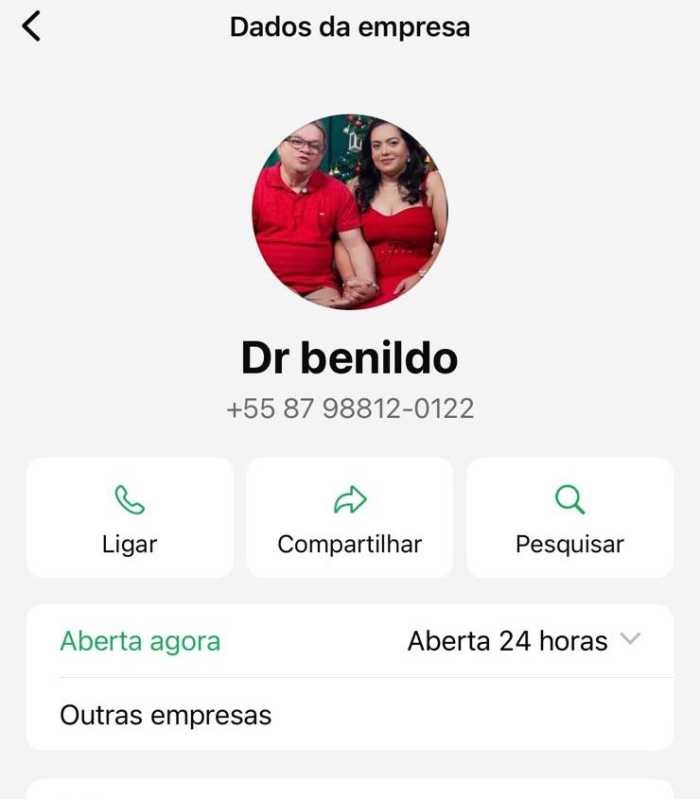Share this contact via Compartilhar
This screenshot has width=700, height=799.
[x=349, y=518]
